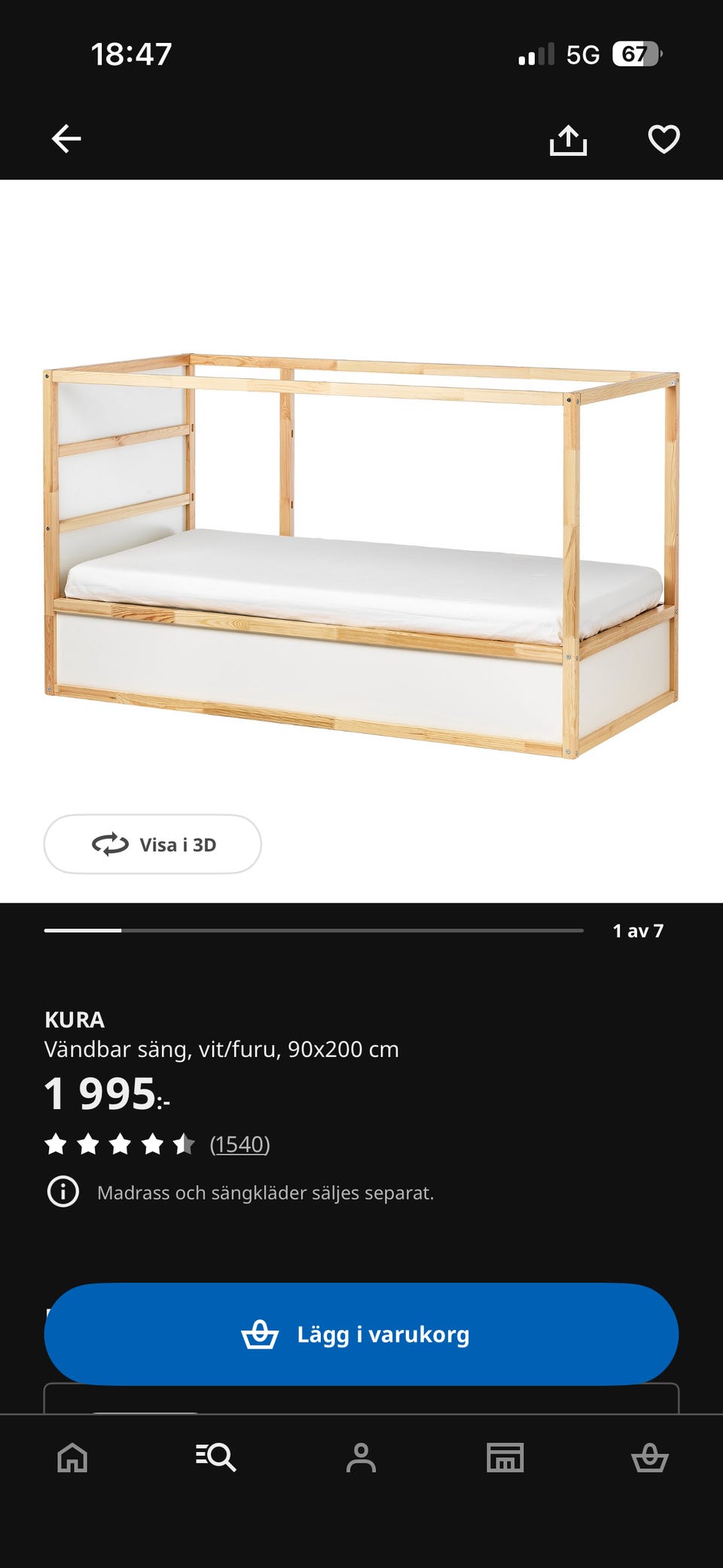
Task: Open the (1540) reviews link
Action: pyautogui.click(x=239, y=1144)
